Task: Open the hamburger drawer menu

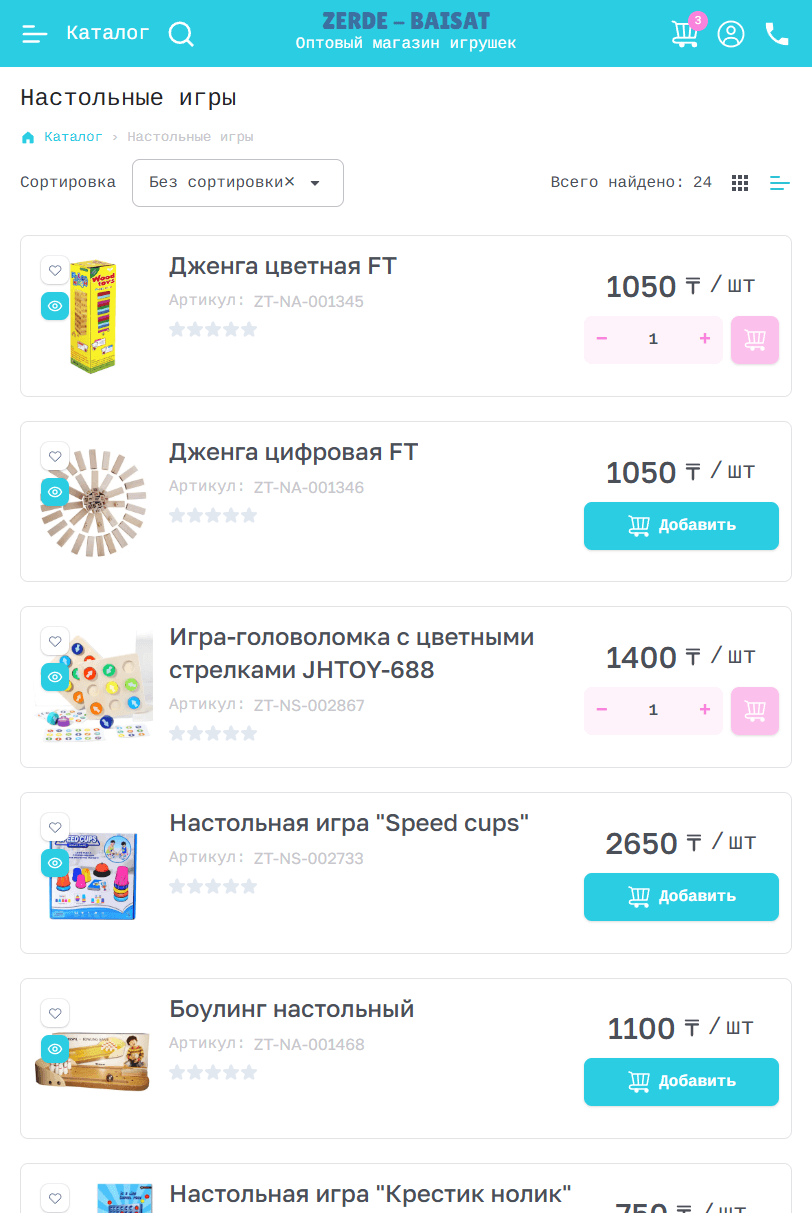Action: 35,34
